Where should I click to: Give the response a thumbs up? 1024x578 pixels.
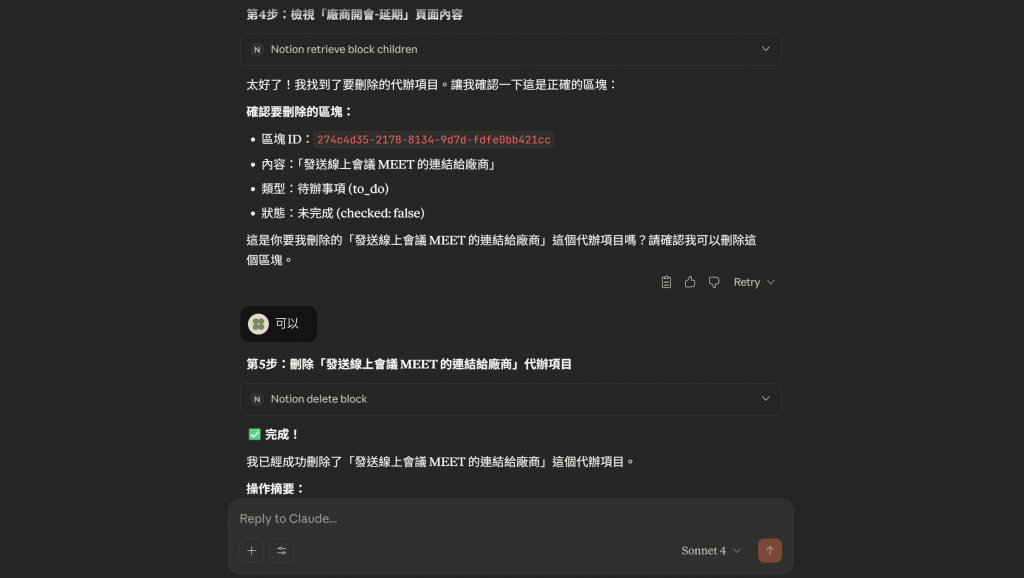pos(690,282)
